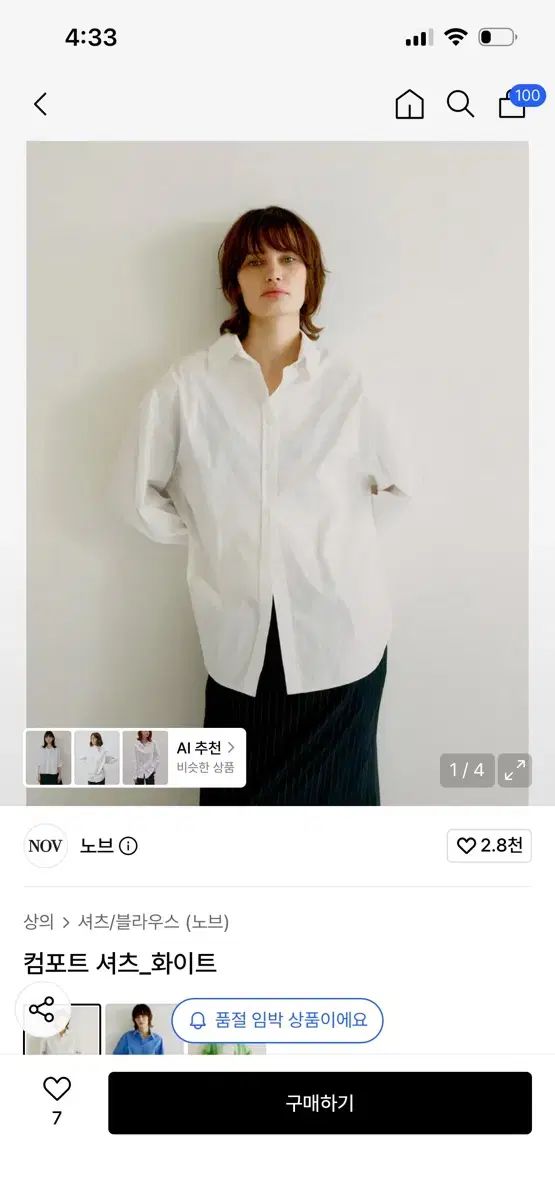The width and height of the screenshot is (555, 1200).
Task: Go back with the top-left arrow
Action: 40,104
